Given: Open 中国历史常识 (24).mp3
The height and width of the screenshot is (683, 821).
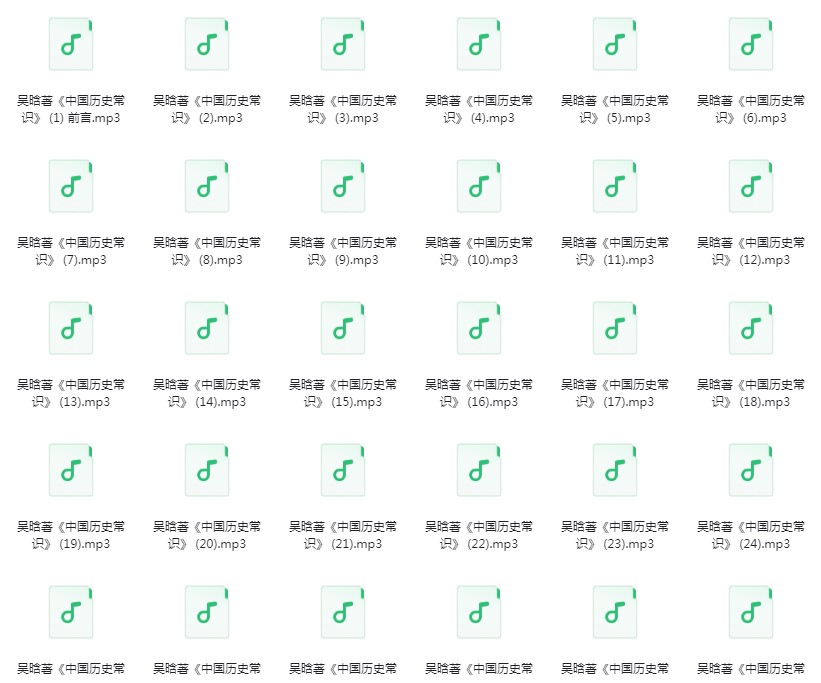Looking at the screenshot, I should (751, 471).
